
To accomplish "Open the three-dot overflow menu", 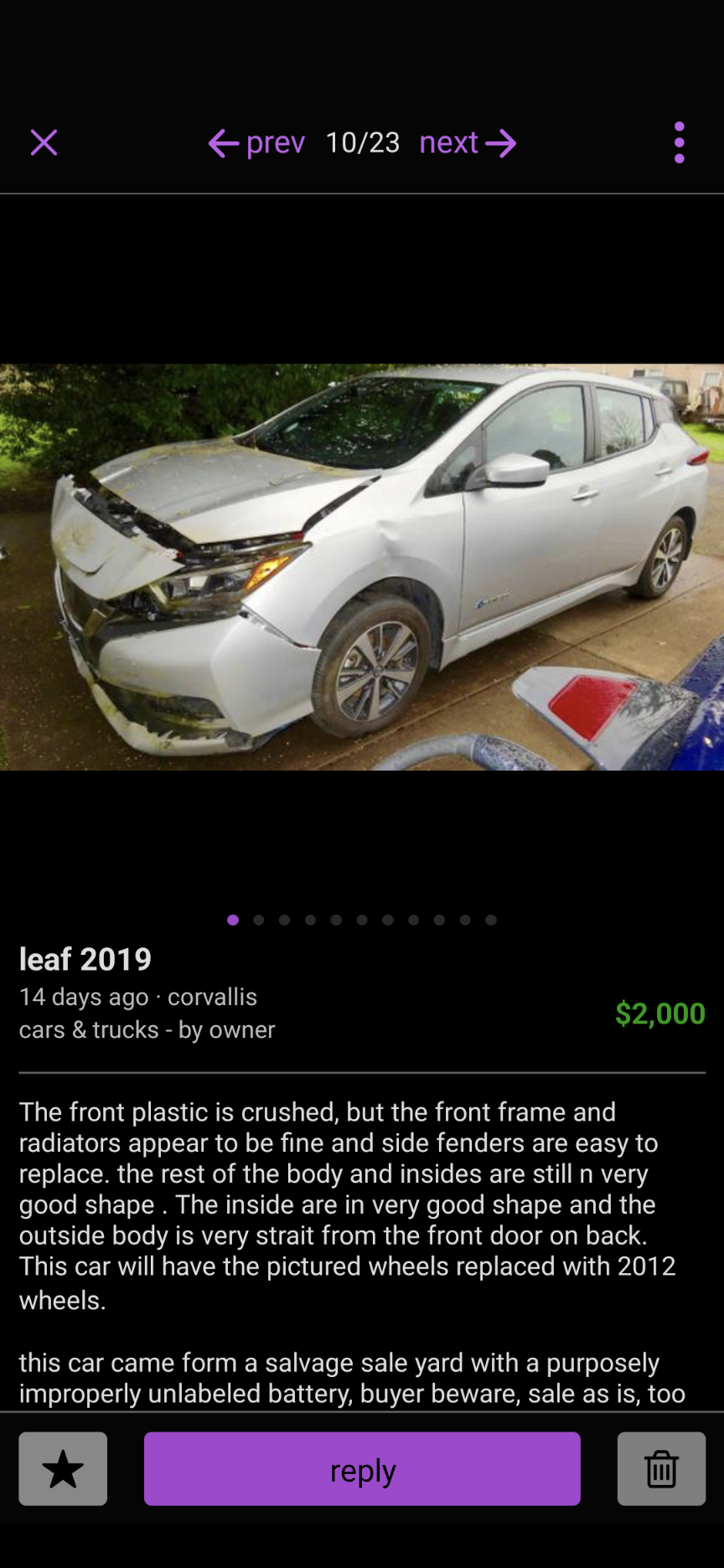I will (x=679, y=142).
